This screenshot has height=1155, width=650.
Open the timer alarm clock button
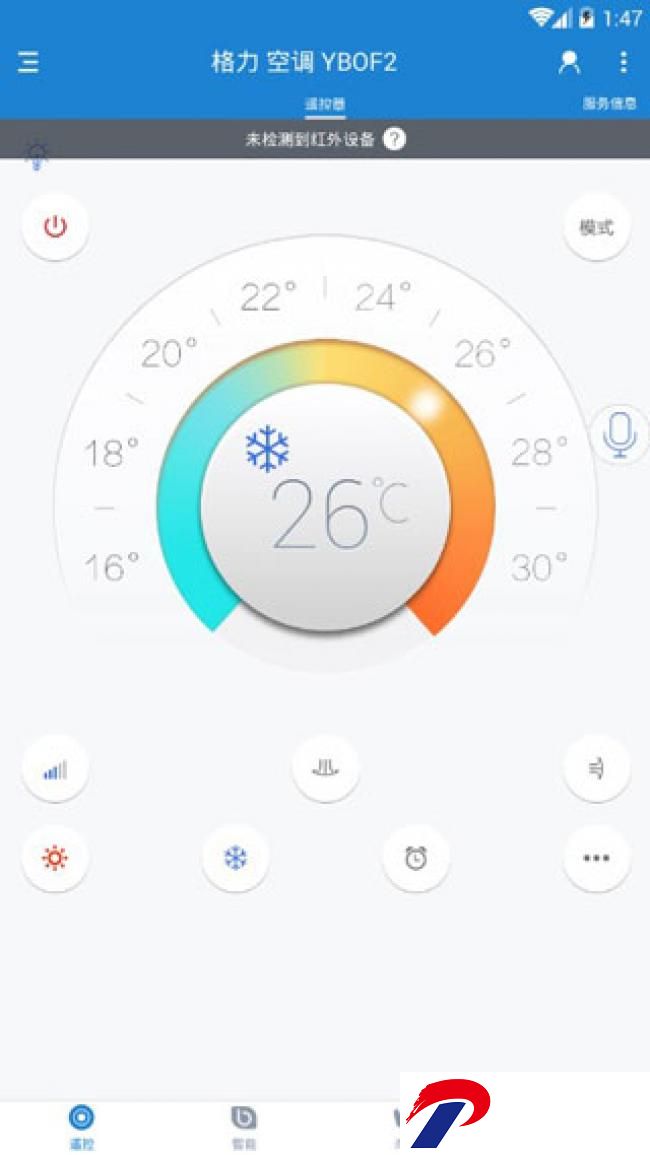[415, 858]
